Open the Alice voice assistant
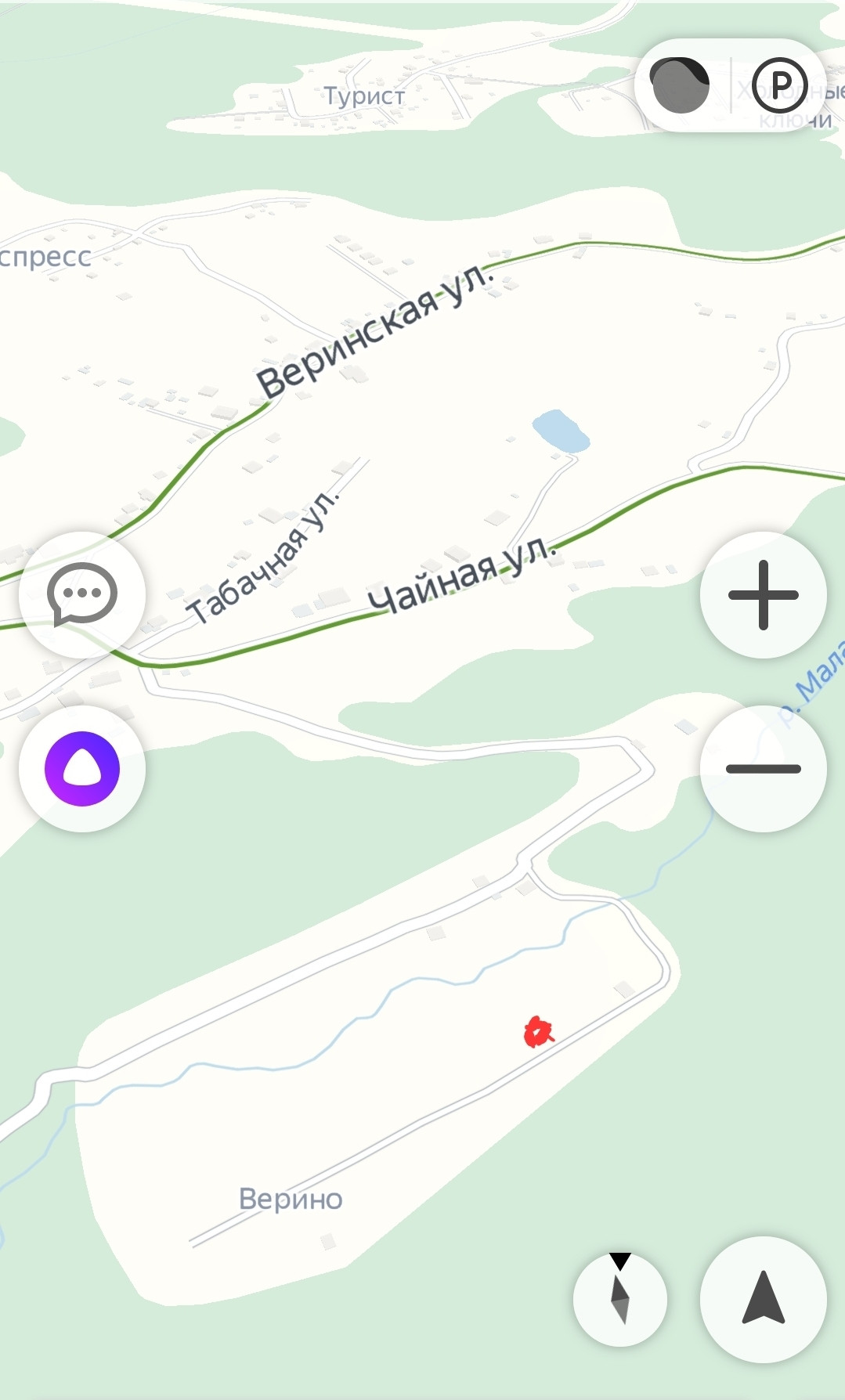The height and width of the screenshot is (1400, 845). click(82, 768)
